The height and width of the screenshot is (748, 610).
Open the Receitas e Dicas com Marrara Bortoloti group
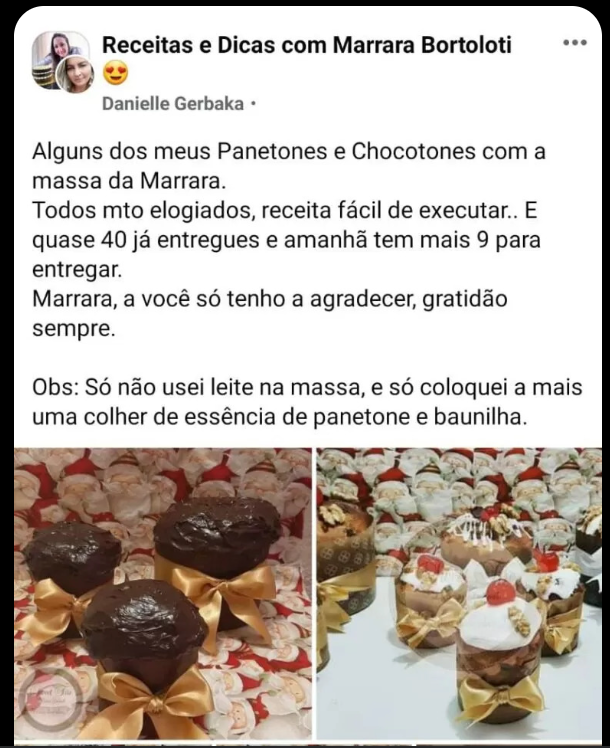[307, 45]
